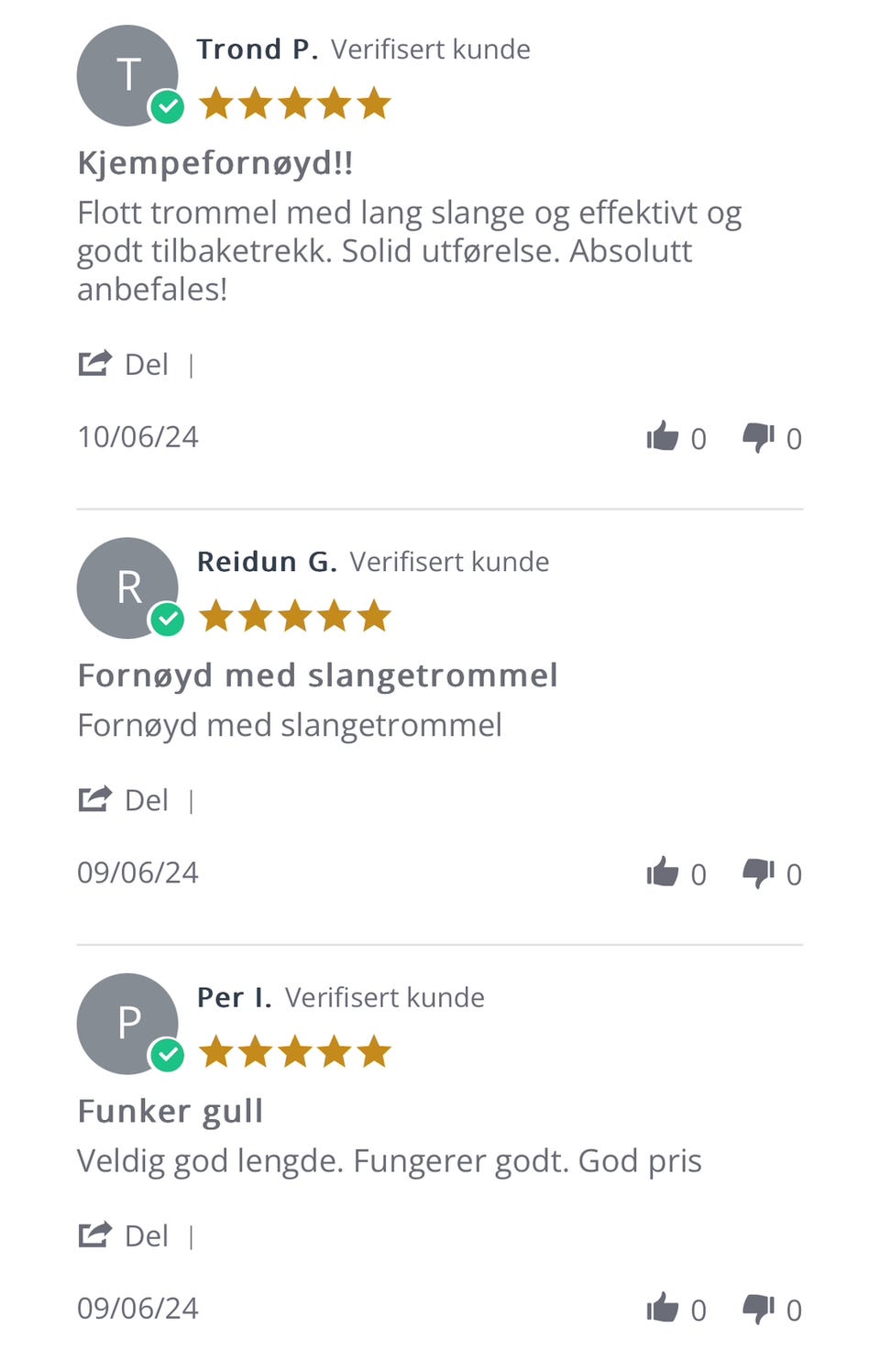Click the thumbs up on Reidun G.'s review
Screen dimensions: 880x1372
point(663,872)
